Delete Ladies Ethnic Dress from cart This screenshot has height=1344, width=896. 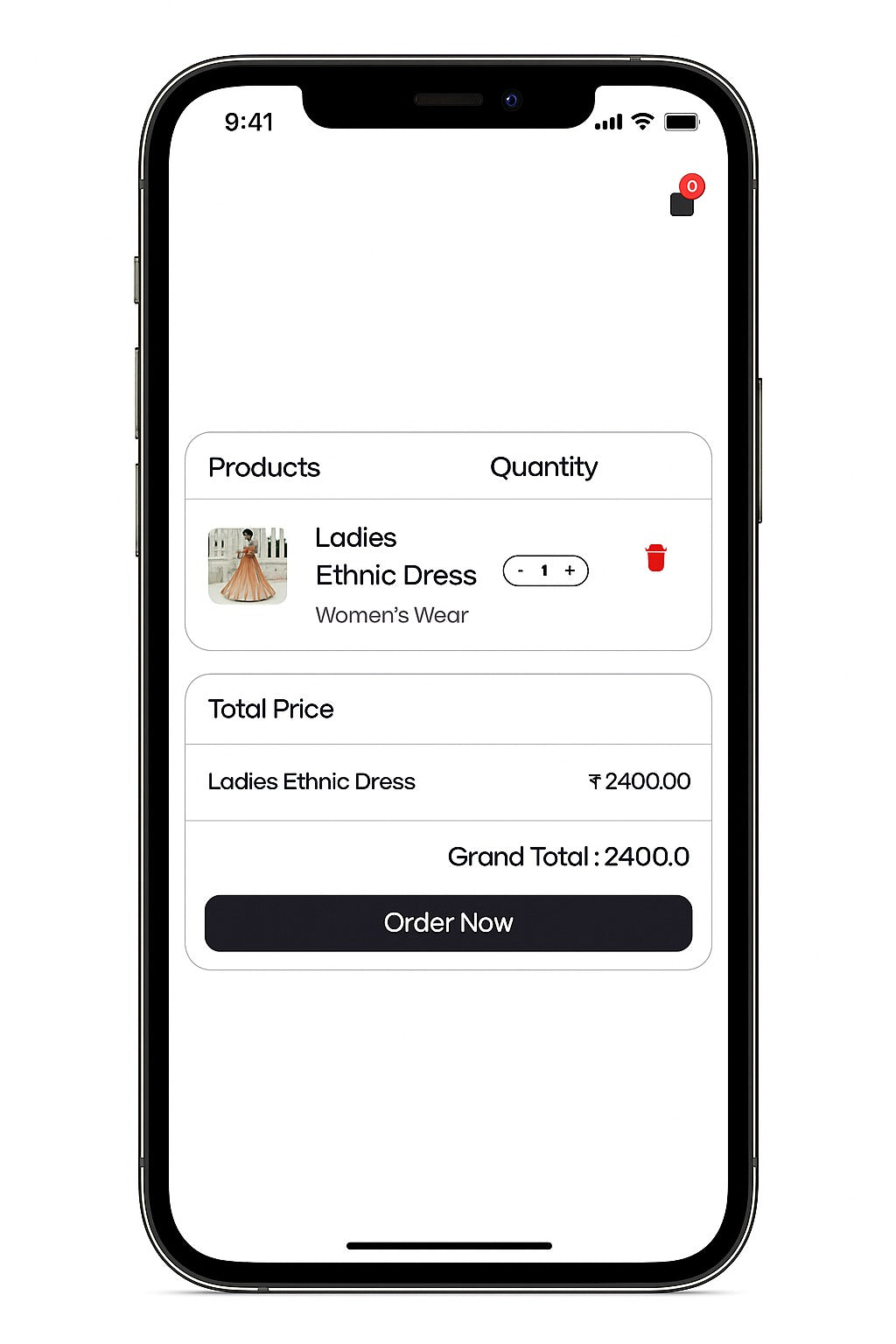655,557
